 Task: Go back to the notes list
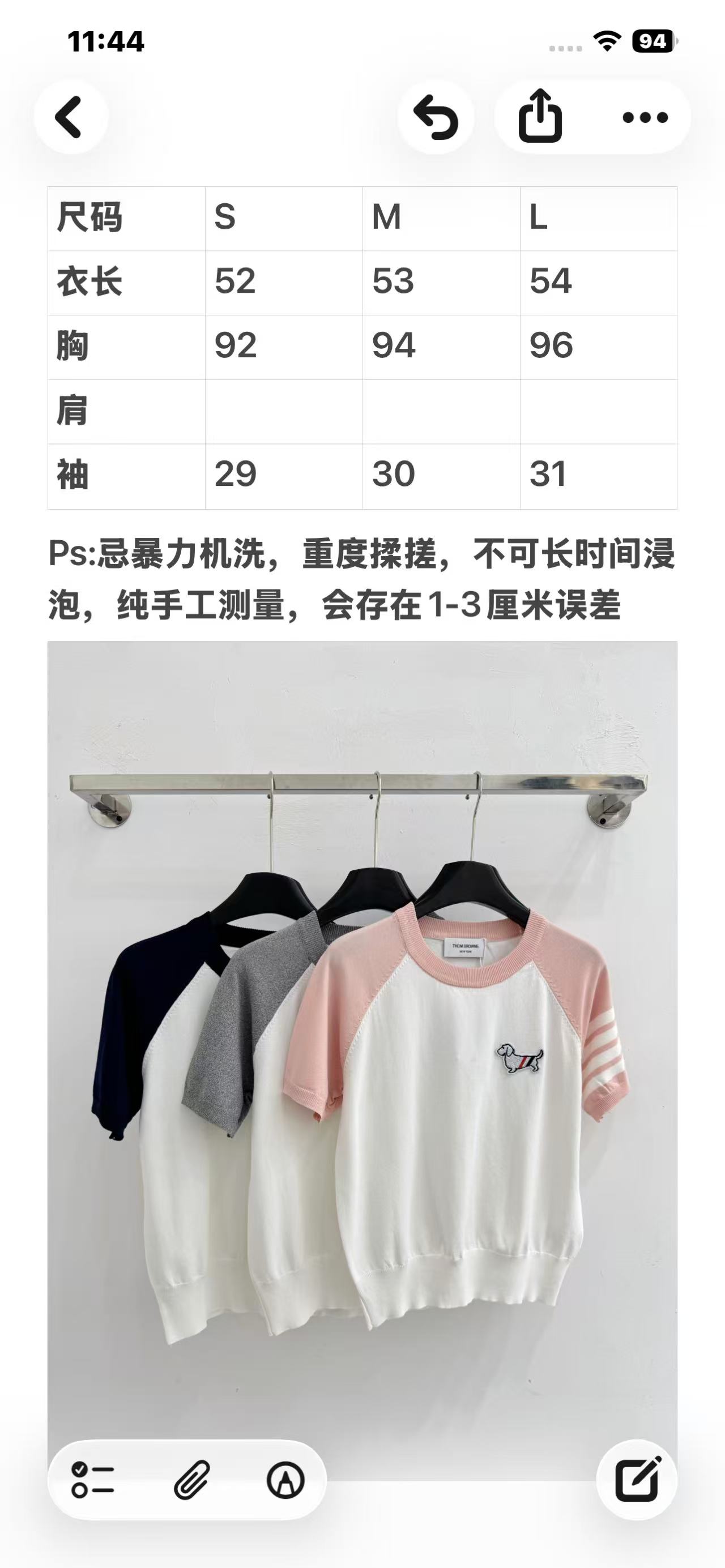(x=71, y=117)
